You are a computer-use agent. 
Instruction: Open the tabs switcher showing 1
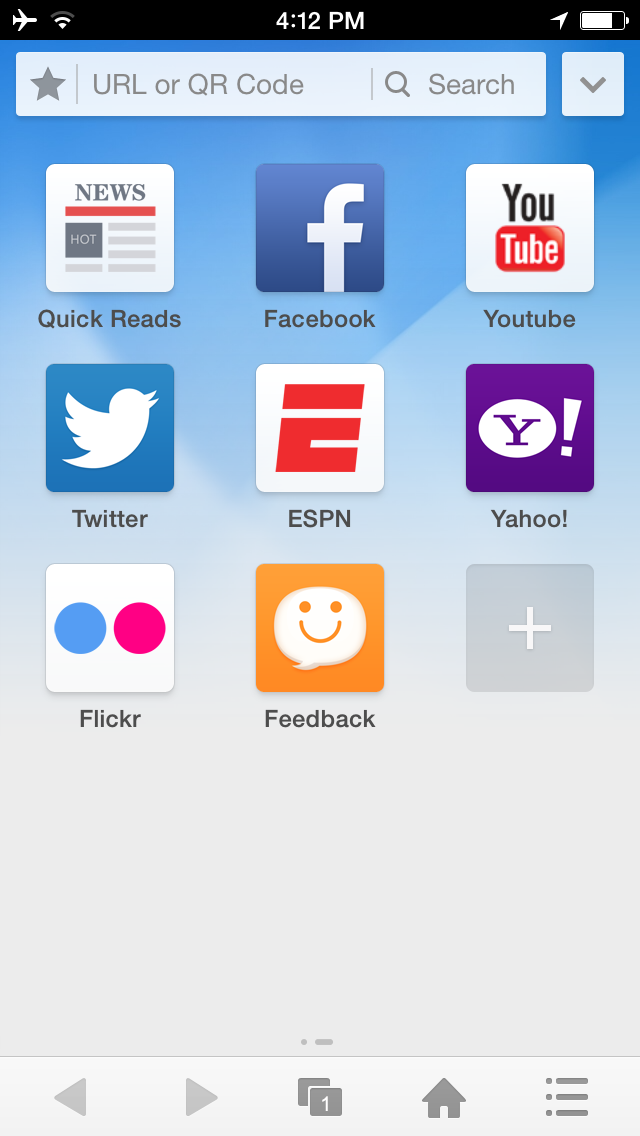click(320, 1097)
